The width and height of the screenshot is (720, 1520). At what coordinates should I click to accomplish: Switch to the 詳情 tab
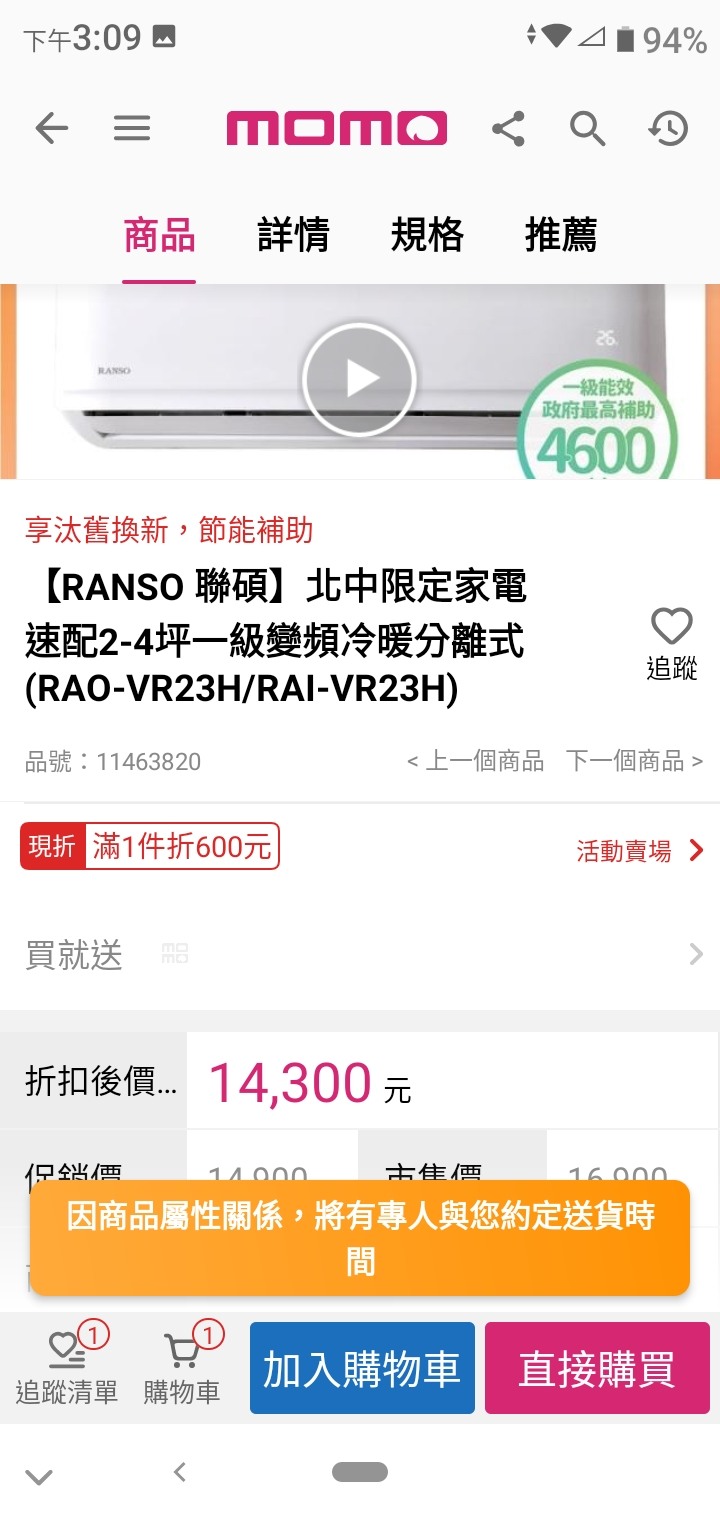point(293,236)
